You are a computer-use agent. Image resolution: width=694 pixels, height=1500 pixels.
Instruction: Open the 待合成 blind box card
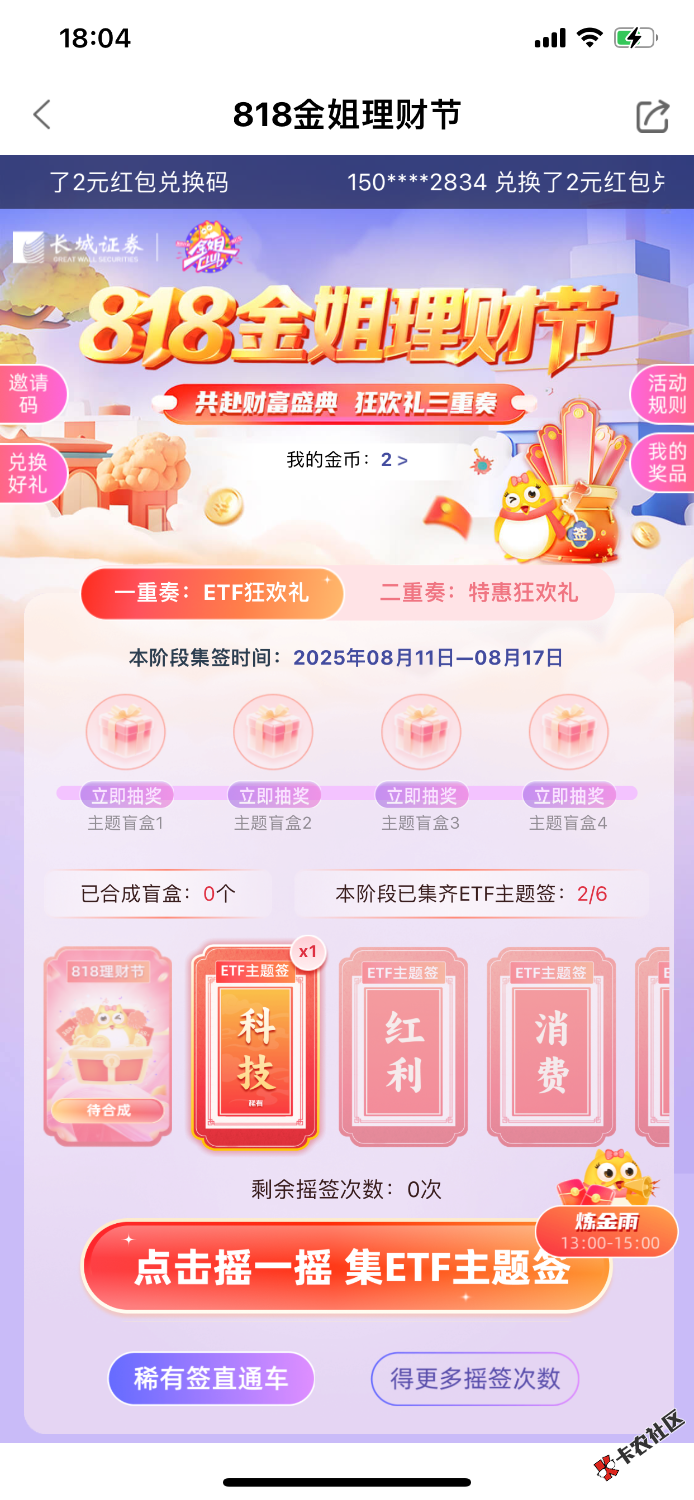pos(108,1045)
